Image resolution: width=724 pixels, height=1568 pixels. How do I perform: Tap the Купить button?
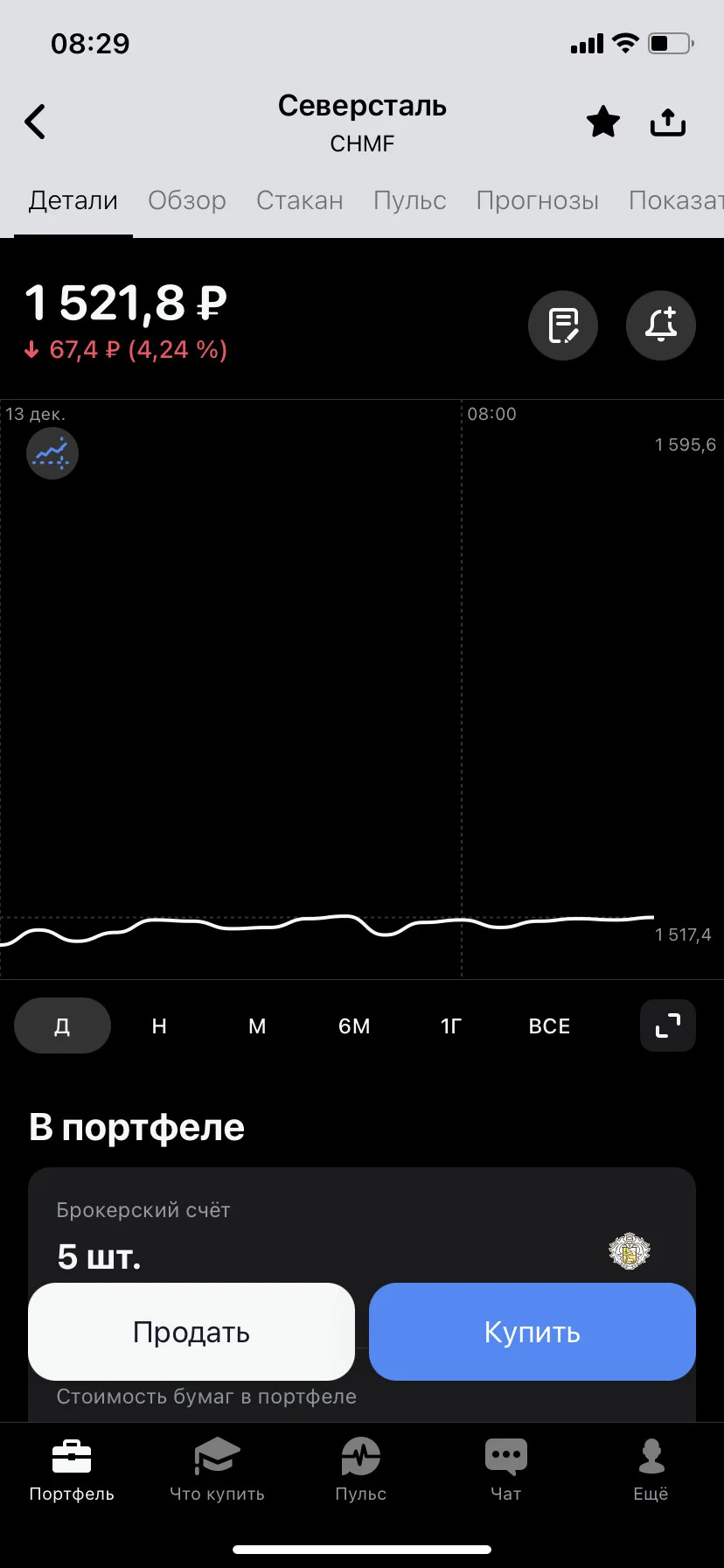coord(533,1332)
